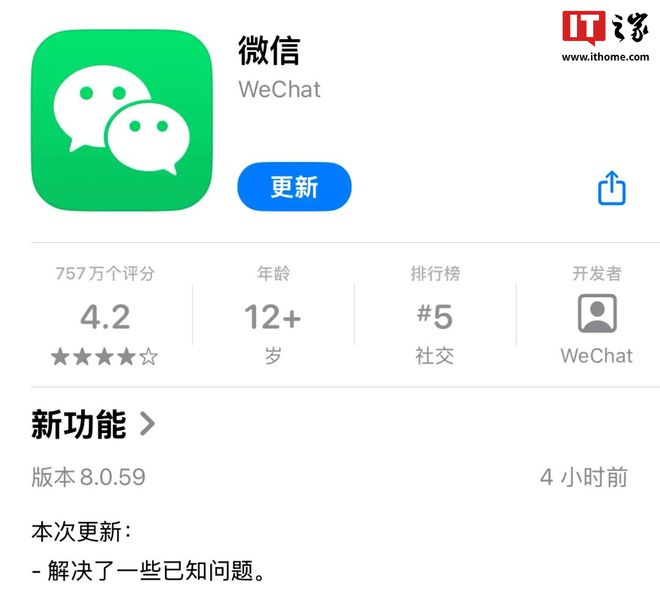Open the WeChat developer page
This screenshot has height=614, width=660.
click(x=596, y=316)
